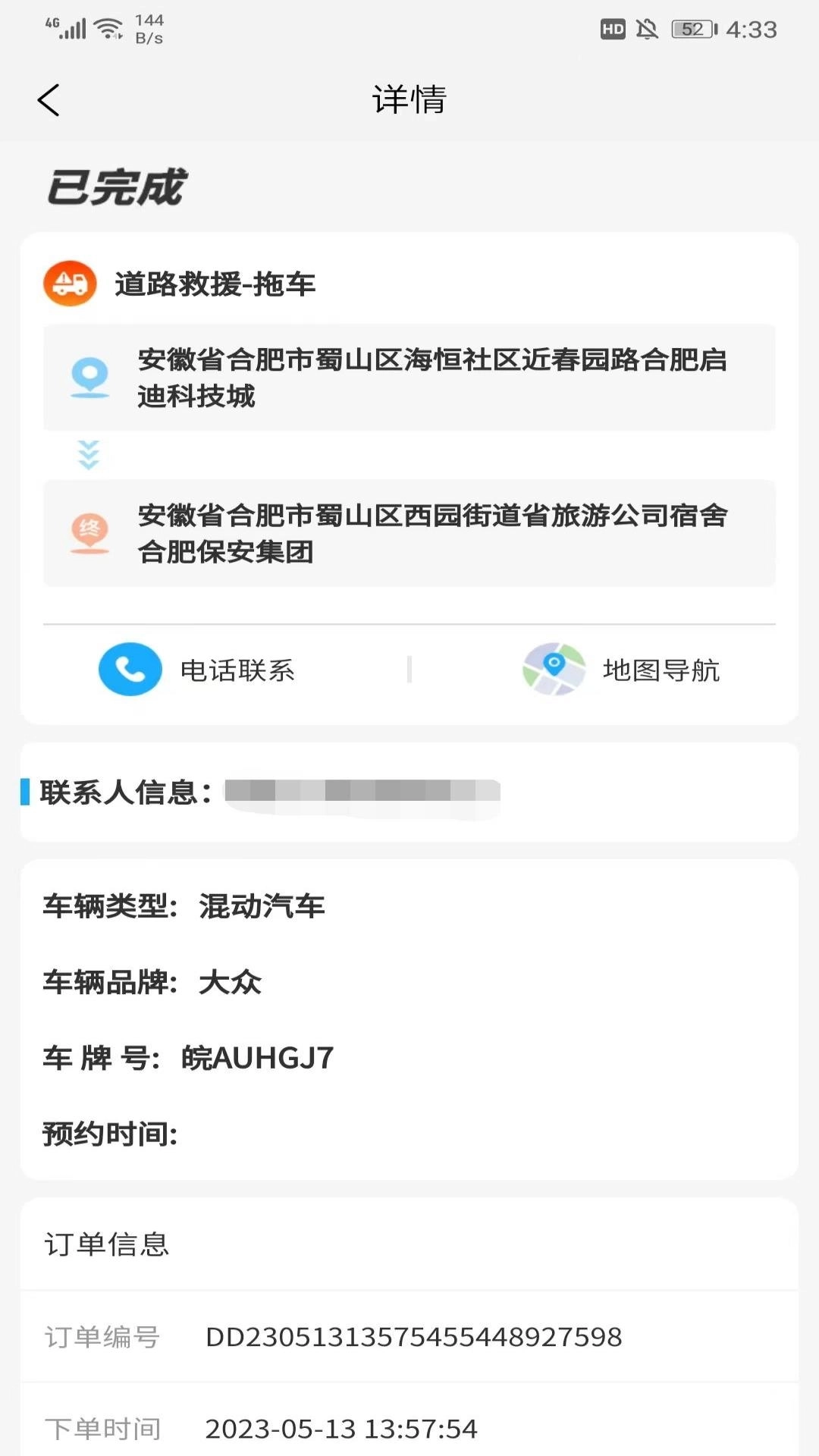This screenshot has height=1456, width=819.
Task: Tap the blurred contact information area
Action: coord(360,792)
